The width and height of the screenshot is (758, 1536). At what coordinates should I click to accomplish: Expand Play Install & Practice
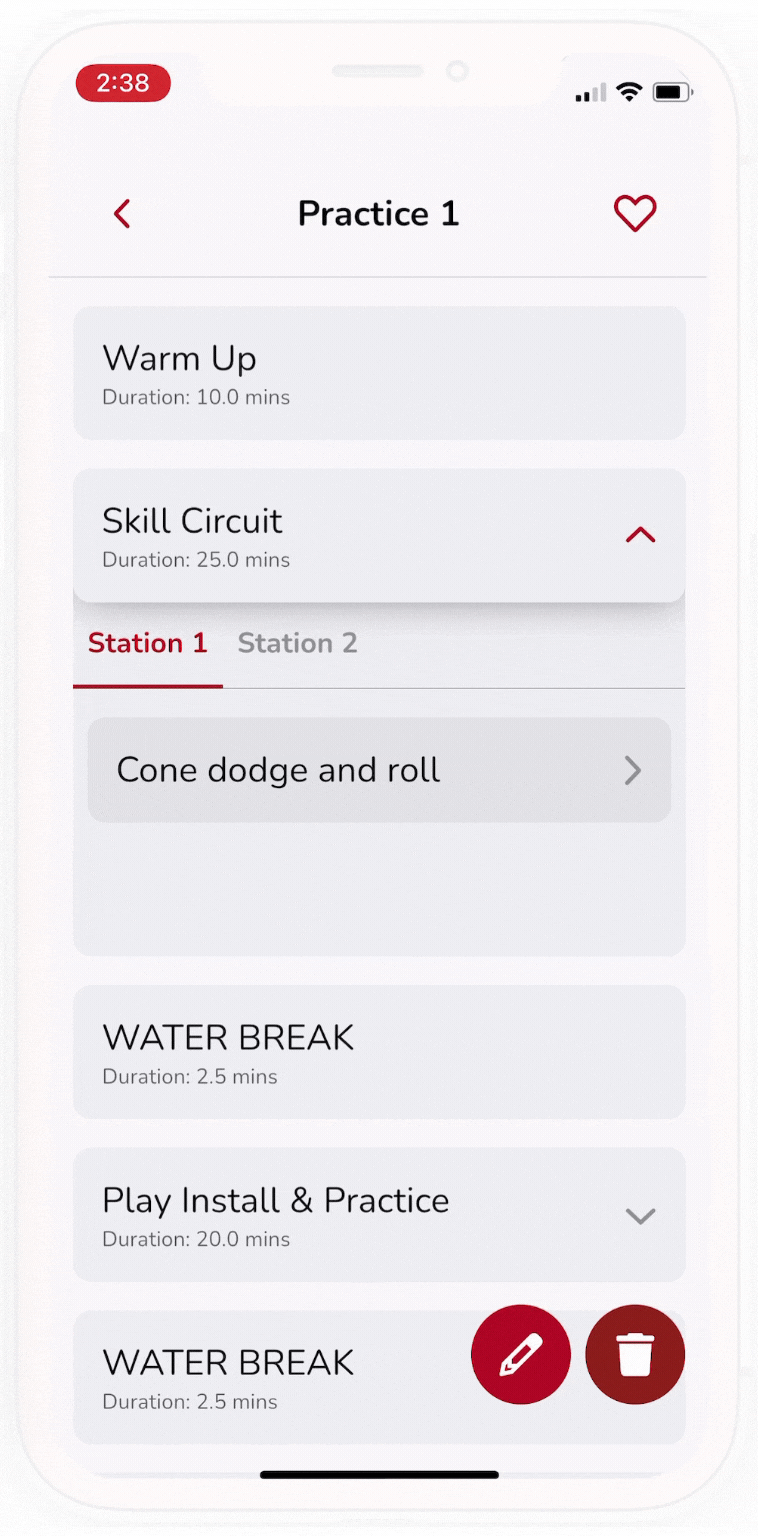640,1216
